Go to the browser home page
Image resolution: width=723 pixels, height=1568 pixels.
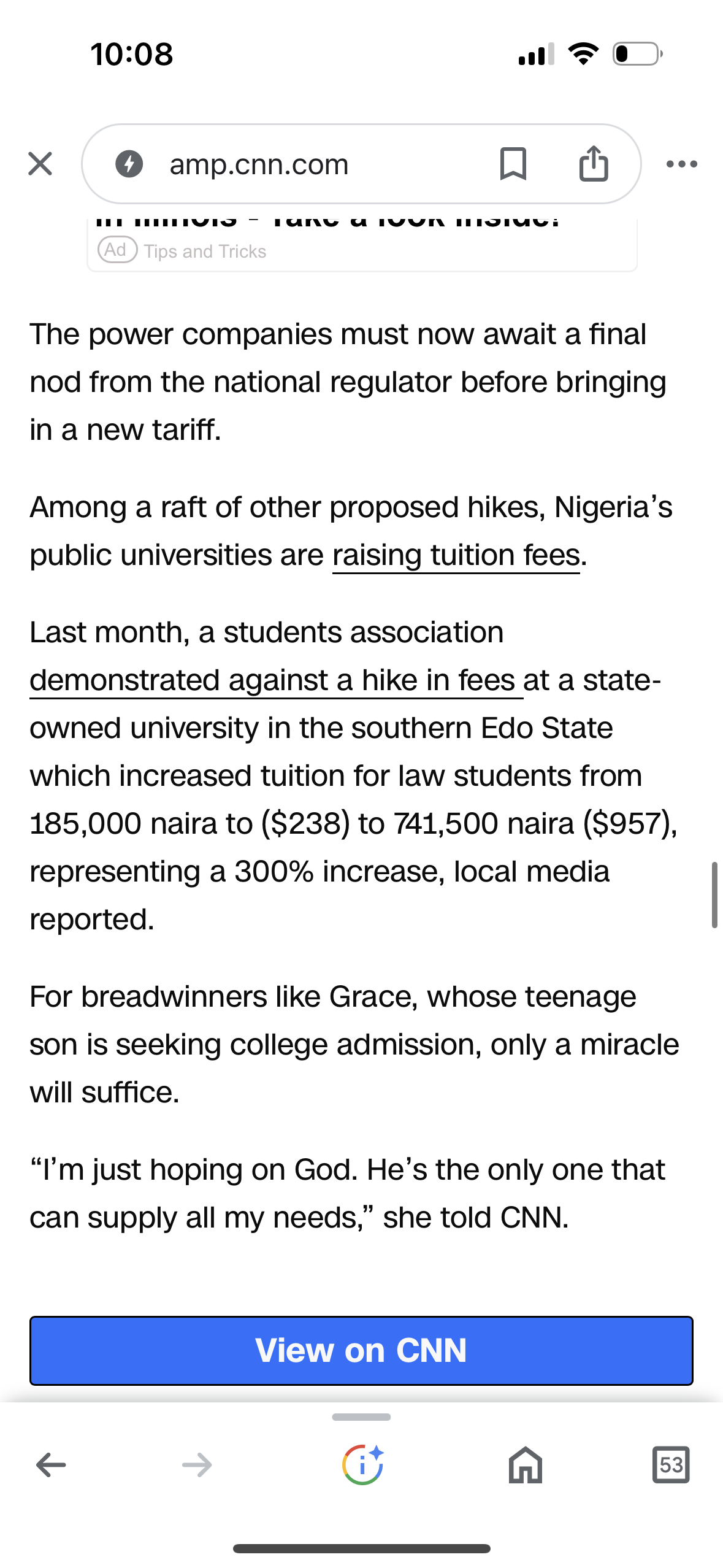tap(526, 1465)
